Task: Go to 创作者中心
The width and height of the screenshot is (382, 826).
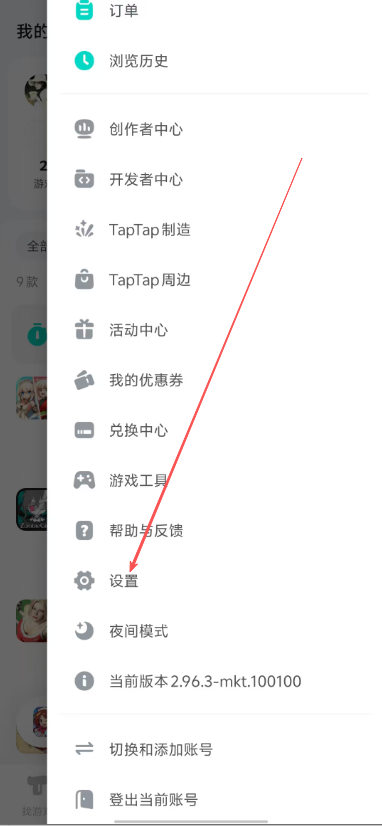Action: (x=214, y=129)
